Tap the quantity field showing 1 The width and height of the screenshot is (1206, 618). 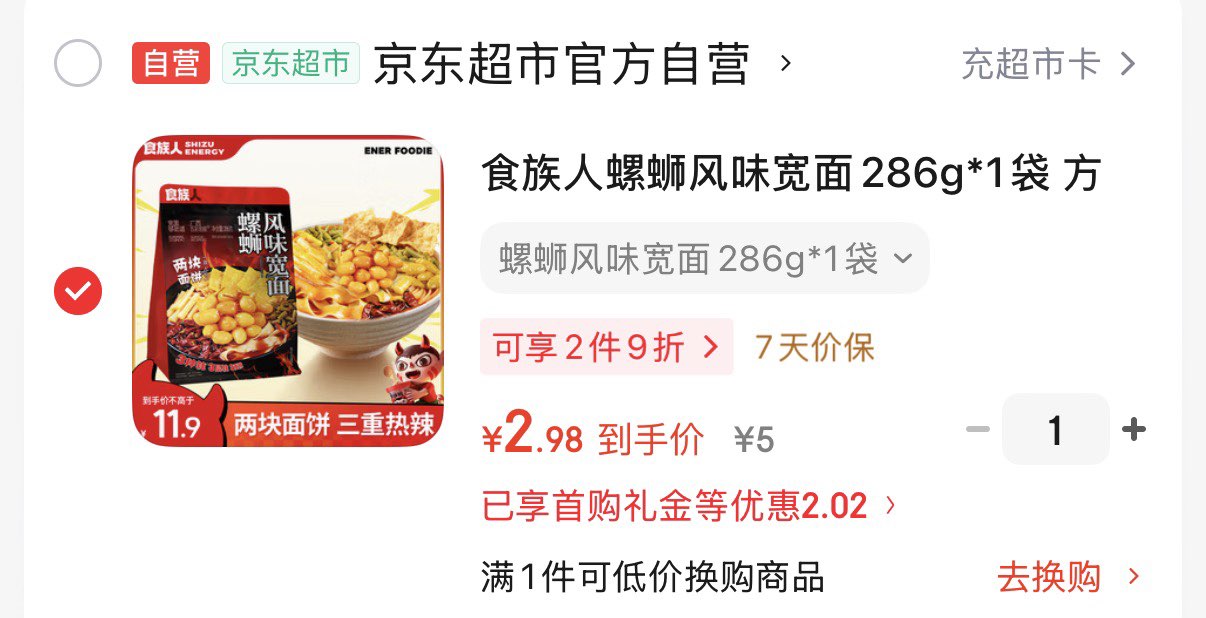click(1055, 430)
